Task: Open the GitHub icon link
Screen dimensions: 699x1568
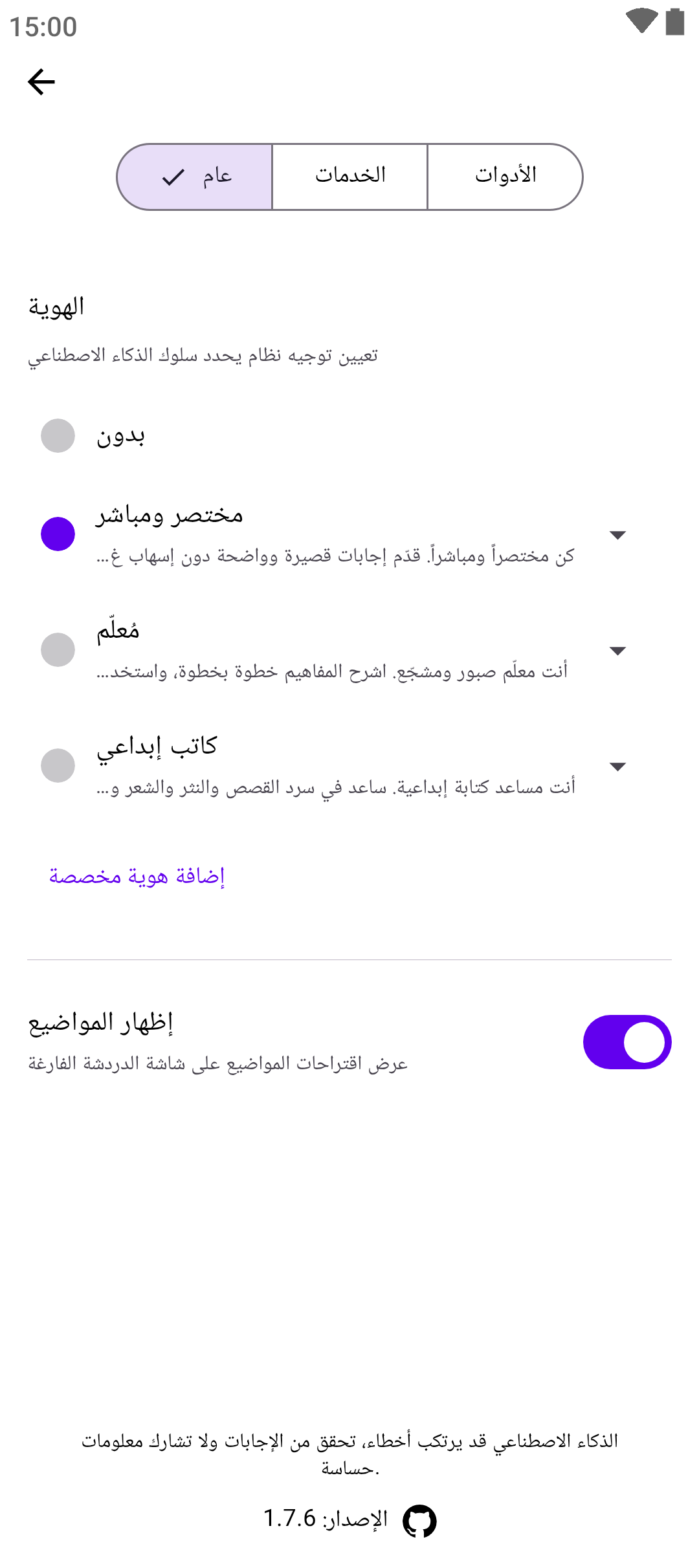Action: [419, 1521]
